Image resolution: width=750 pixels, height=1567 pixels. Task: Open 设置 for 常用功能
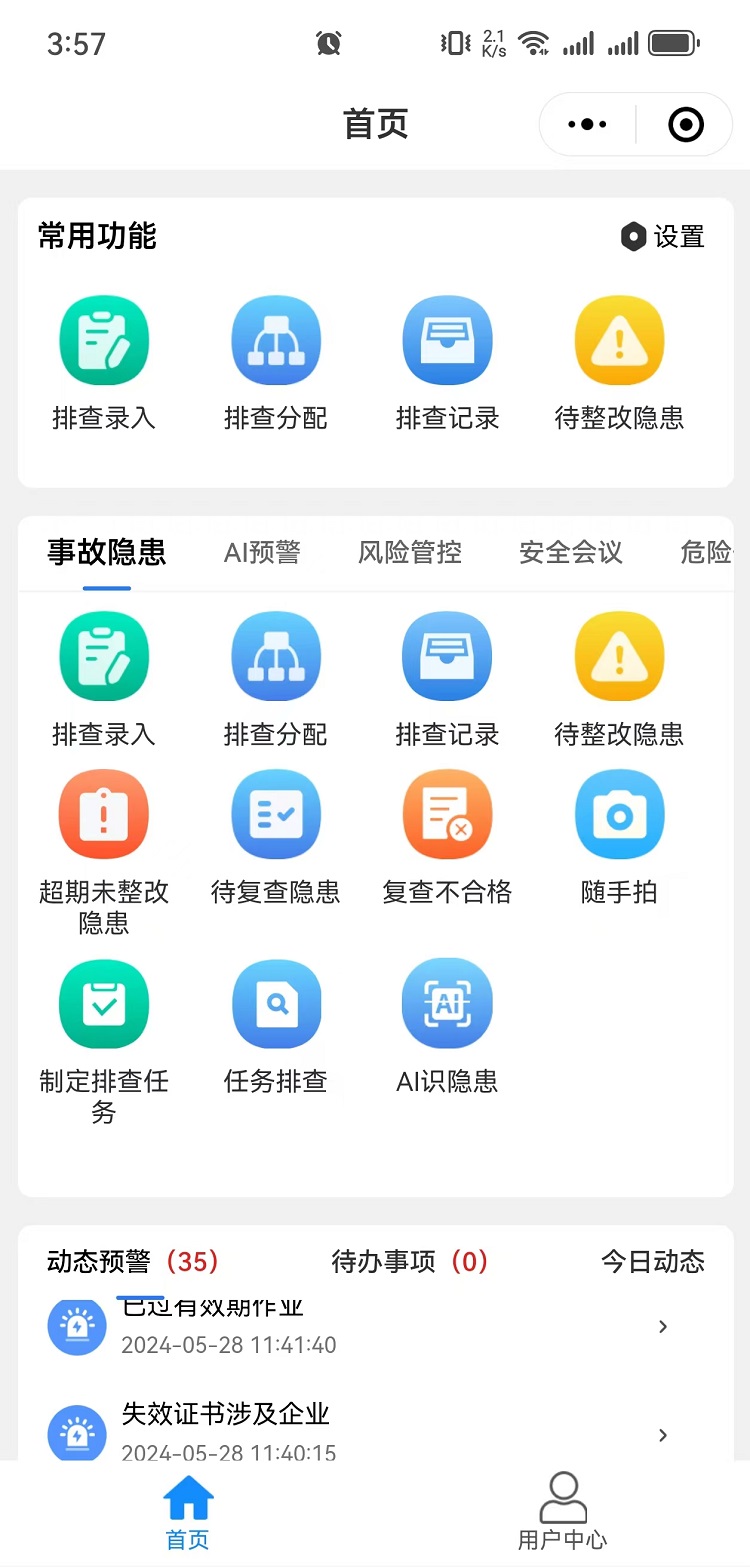(x=663, y=237)
